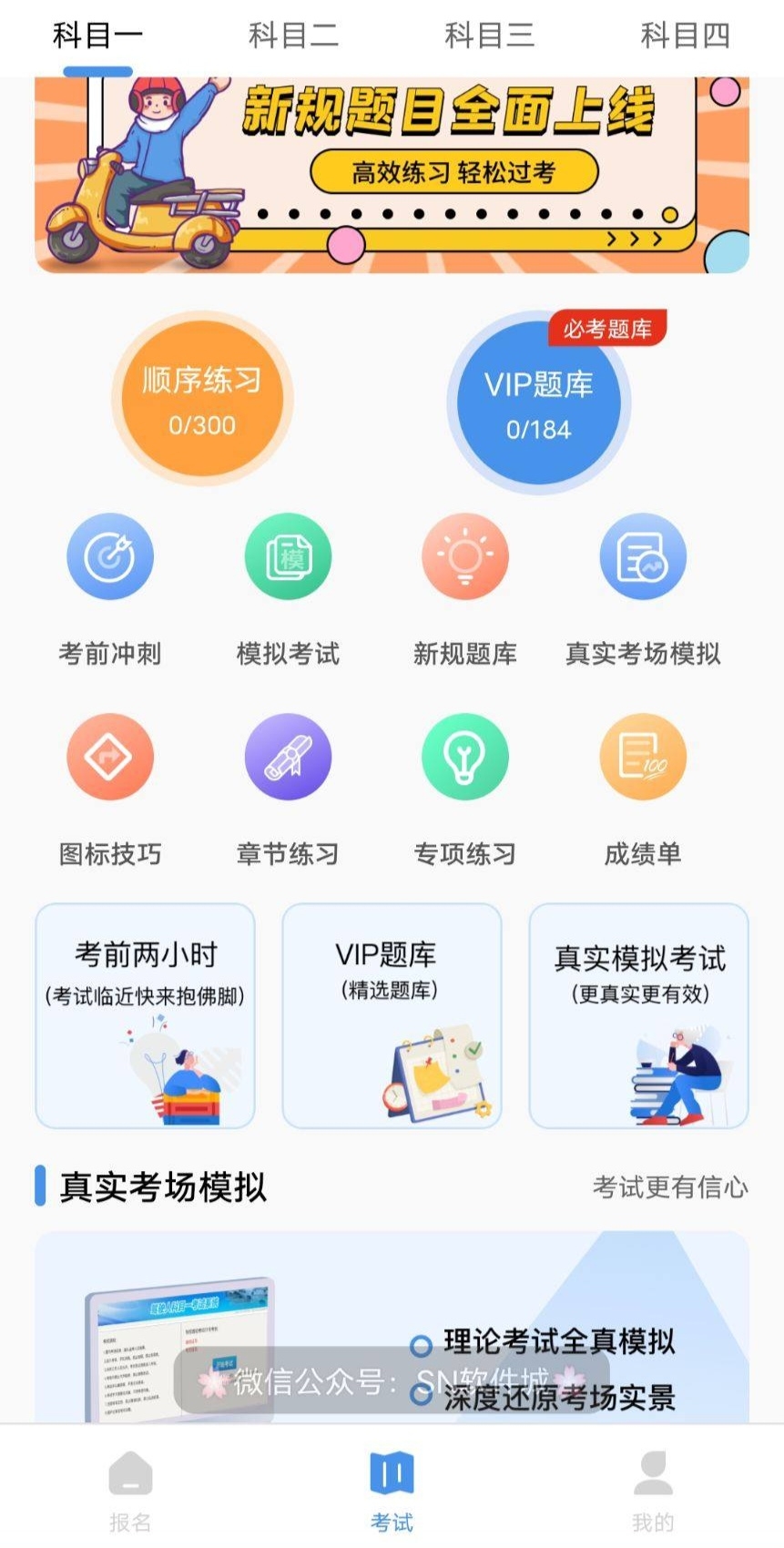Open 专项练习

(x=465, y=790)
